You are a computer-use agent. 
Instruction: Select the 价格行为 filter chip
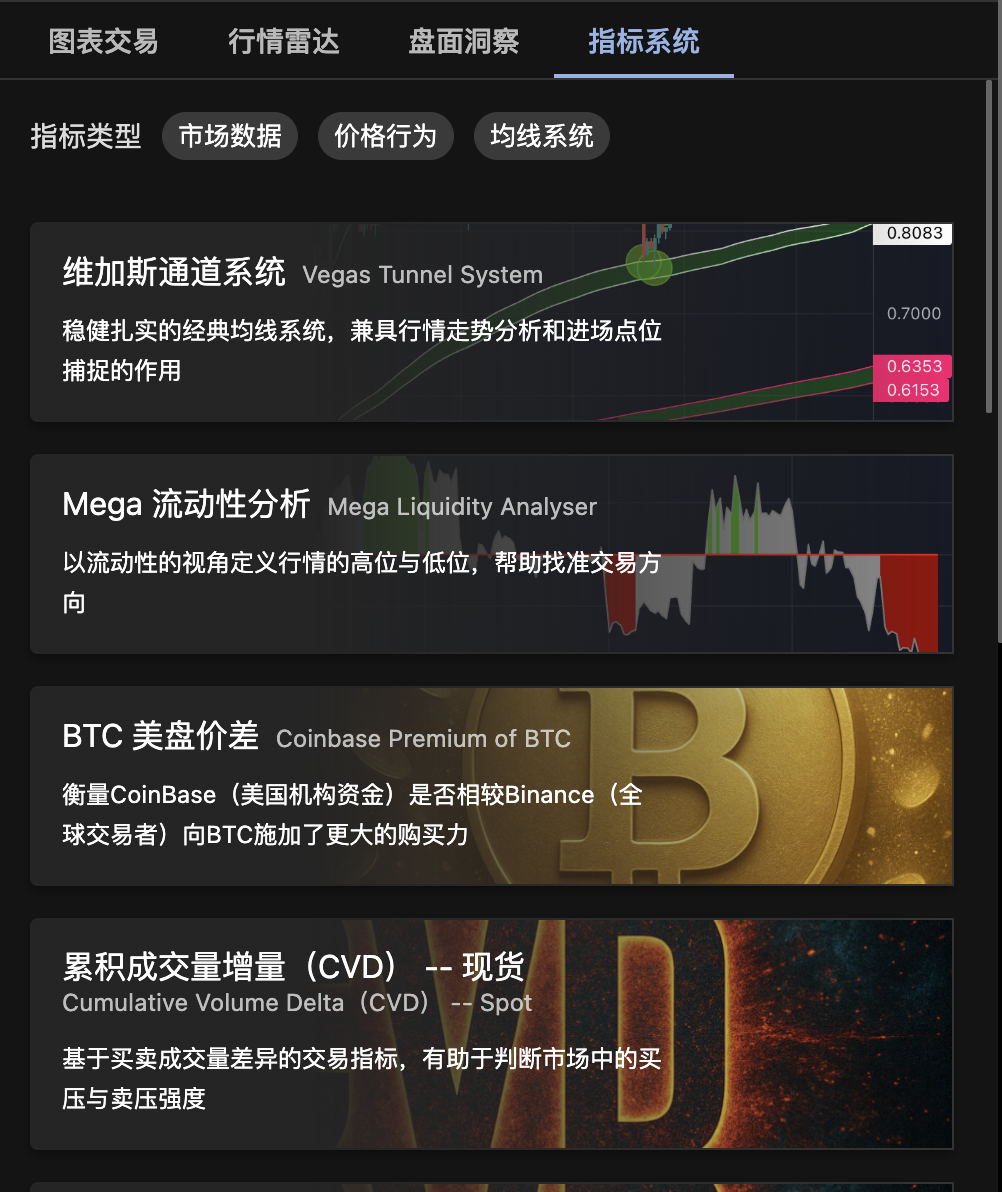[386, 136]
